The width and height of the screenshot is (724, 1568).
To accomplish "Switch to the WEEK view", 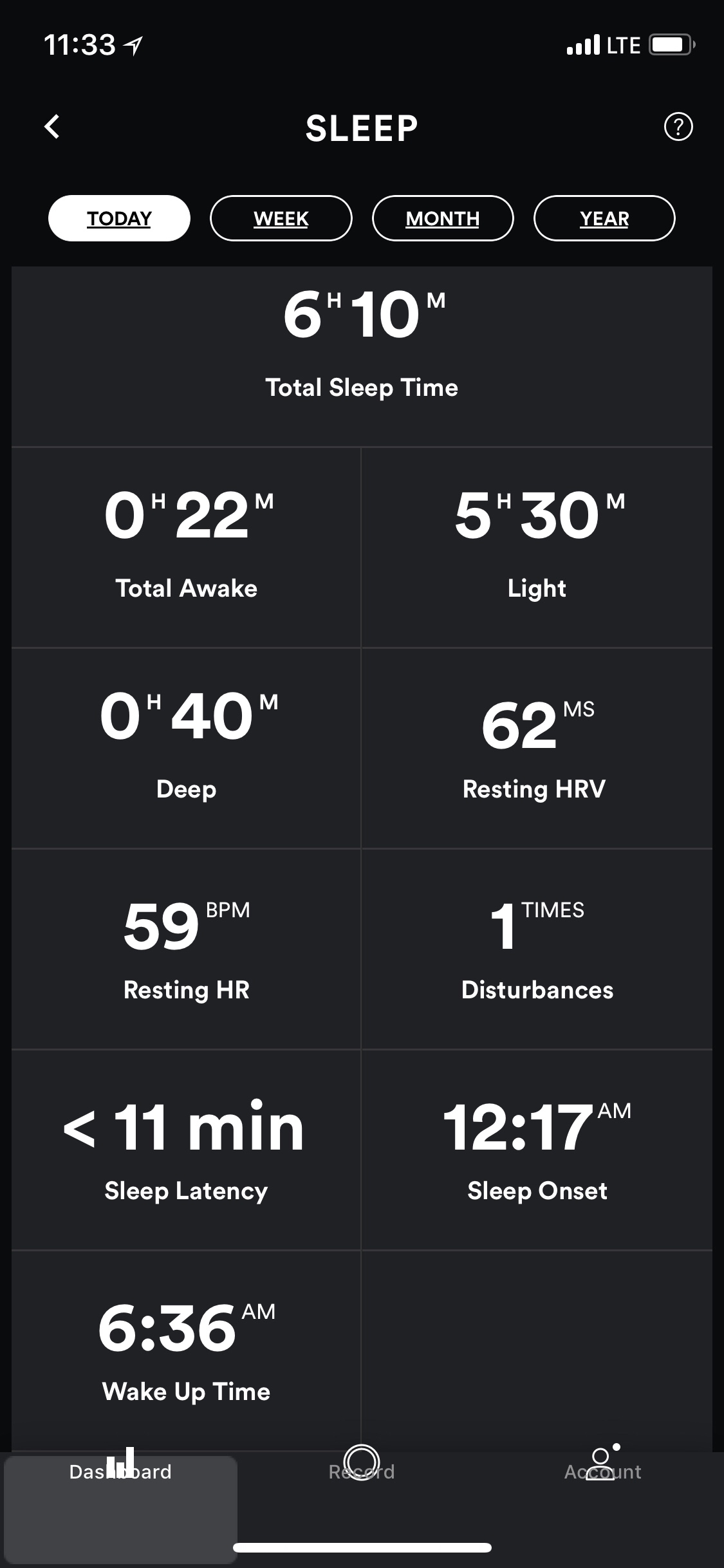I will pos(281,218).
